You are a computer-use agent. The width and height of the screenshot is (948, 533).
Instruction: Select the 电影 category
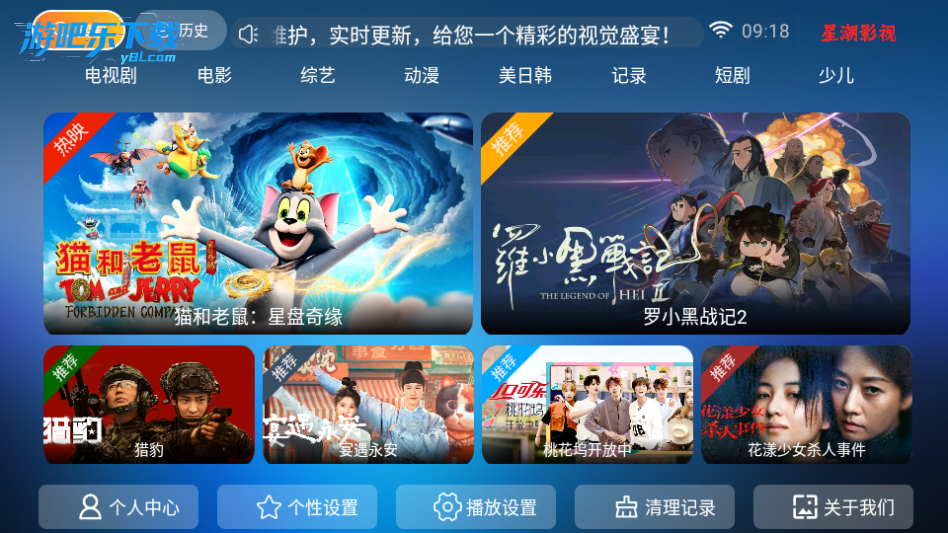pos(214,75)
